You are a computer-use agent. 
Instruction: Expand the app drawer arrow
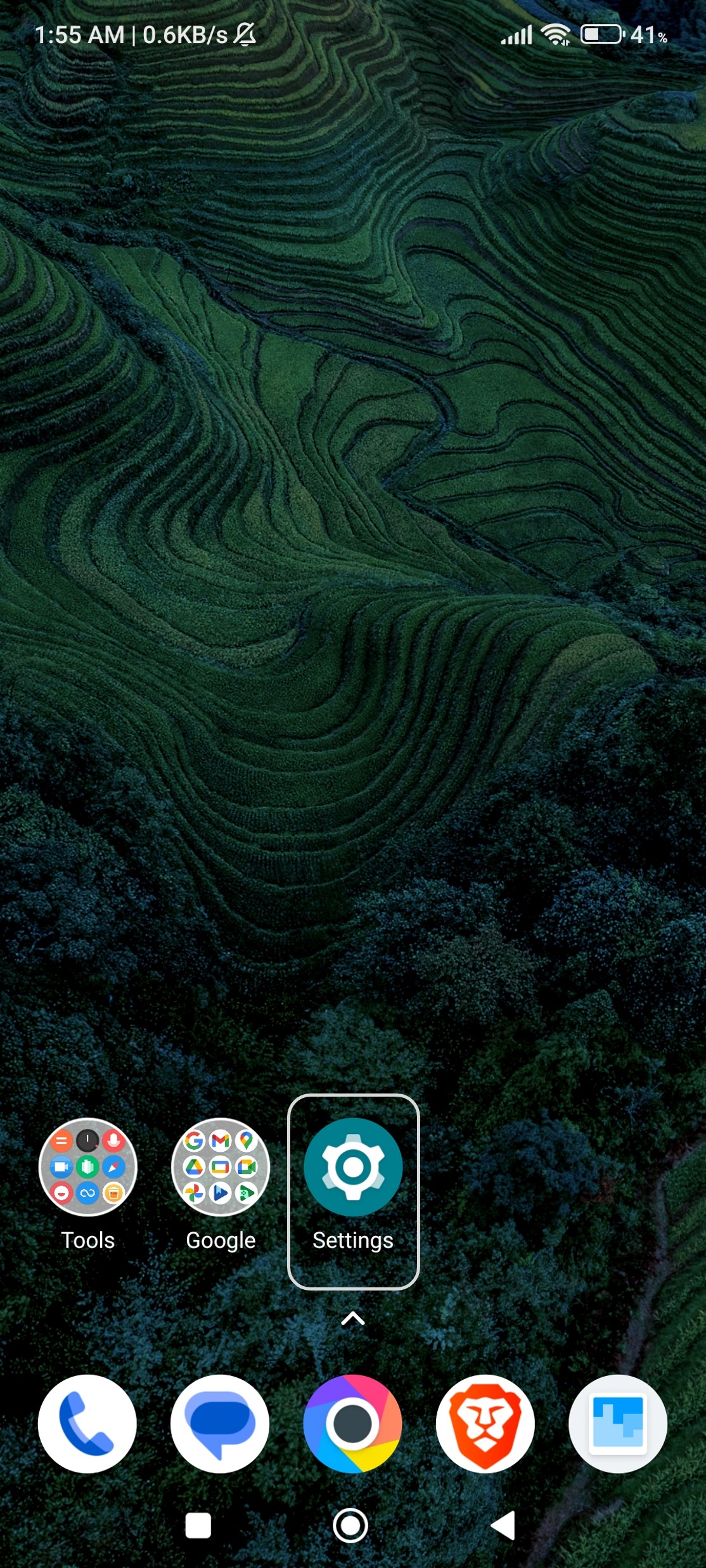point(353,1319)
